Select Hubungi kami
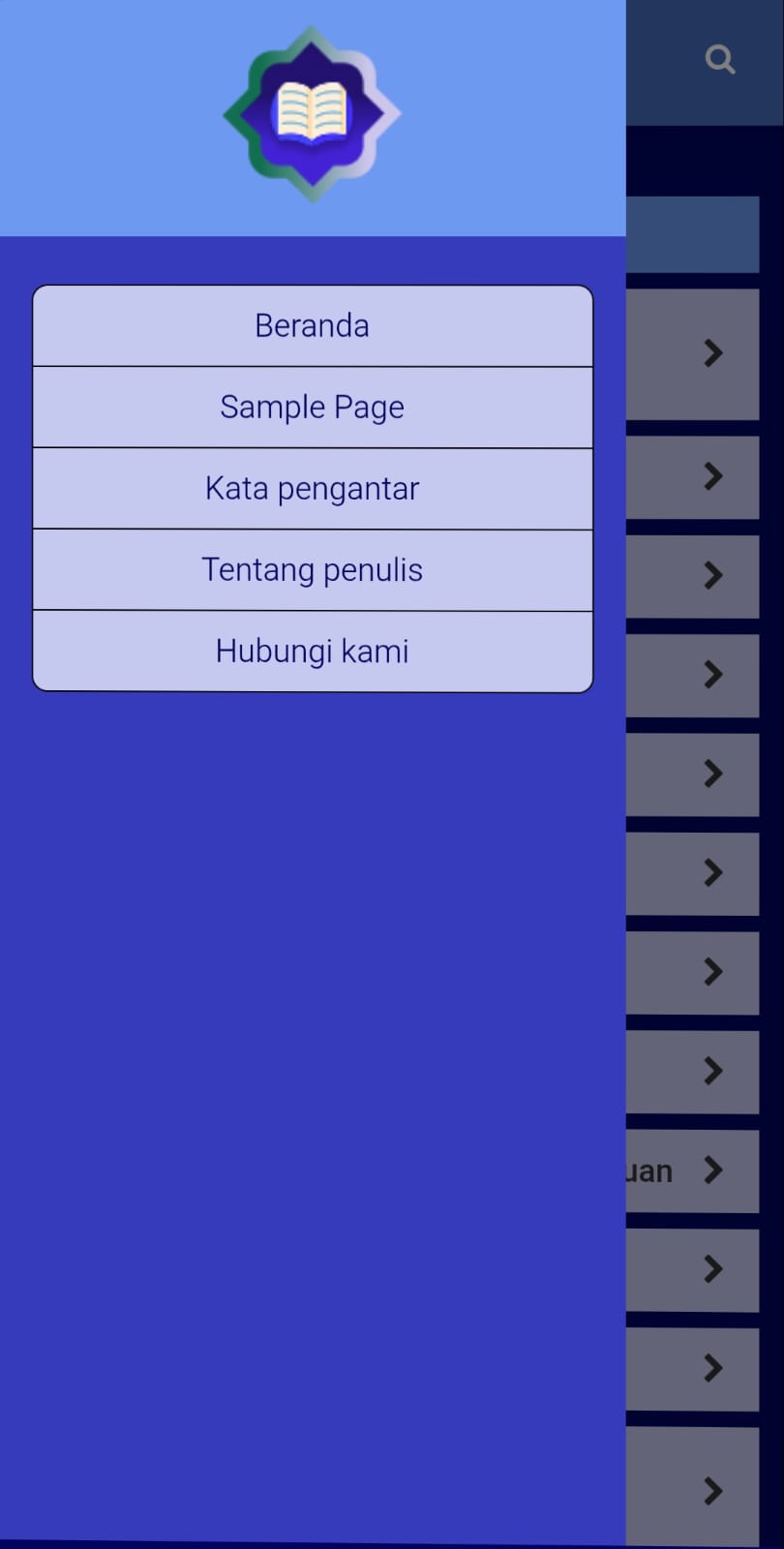784x1549 pixels. (312, 652)
